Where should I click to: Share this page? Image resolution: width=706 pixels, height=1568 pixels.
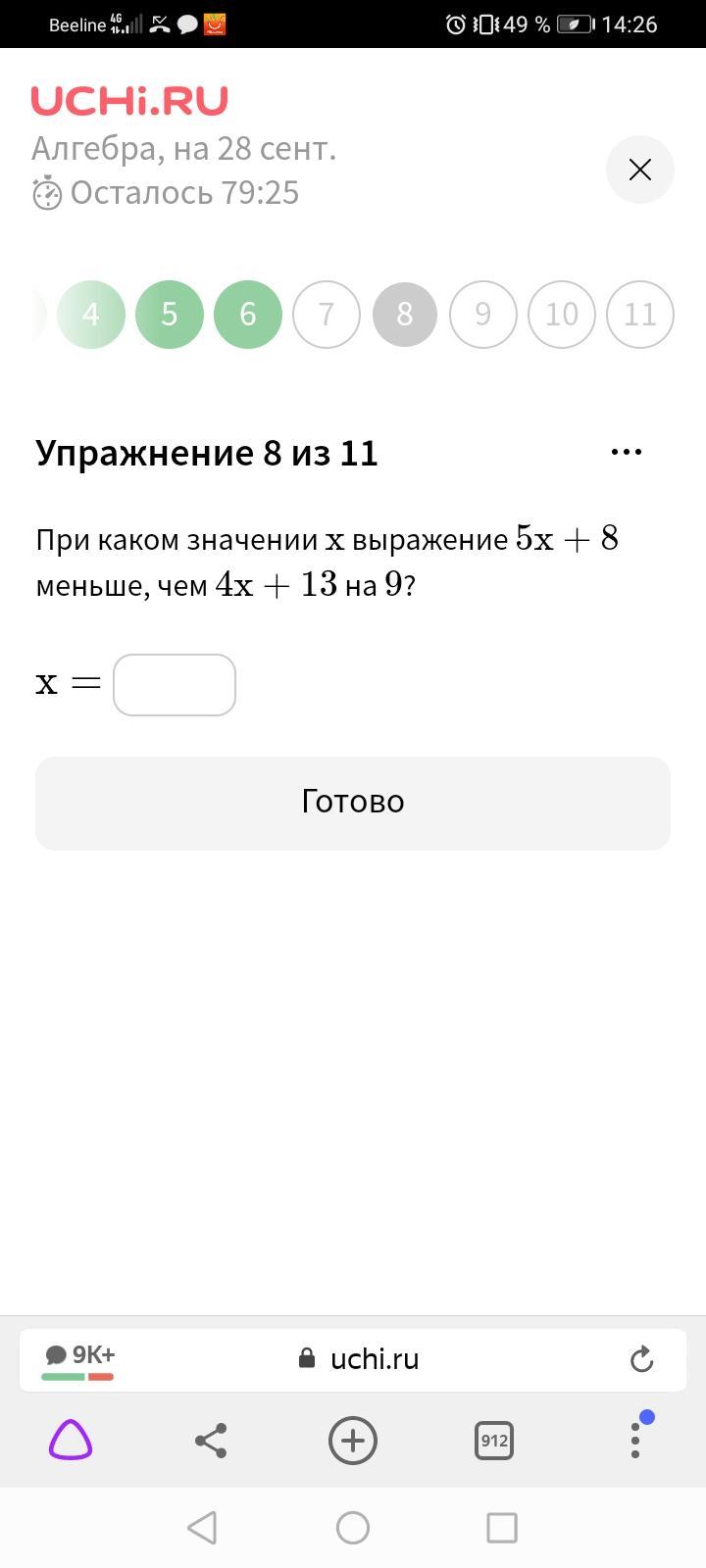click(211, 1441)
